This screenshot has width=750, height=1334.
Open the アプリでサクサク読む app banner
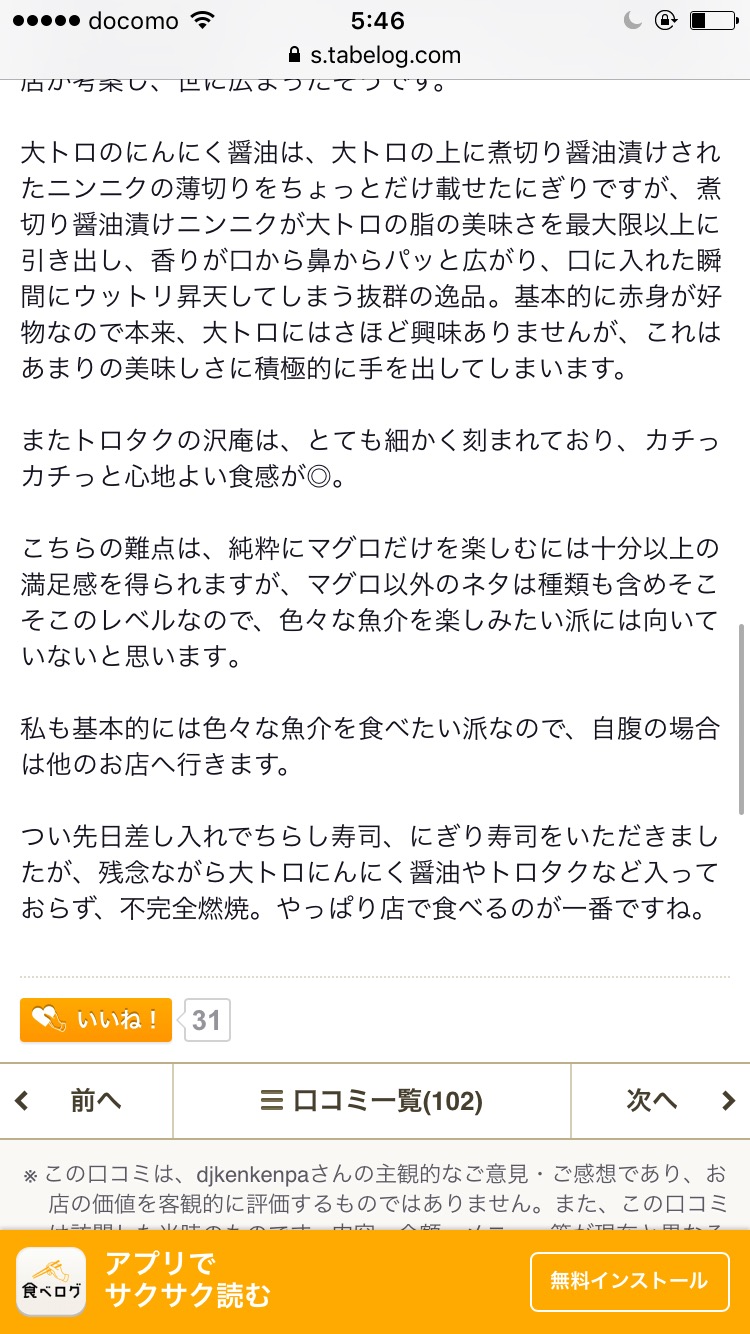[188, 1281]
